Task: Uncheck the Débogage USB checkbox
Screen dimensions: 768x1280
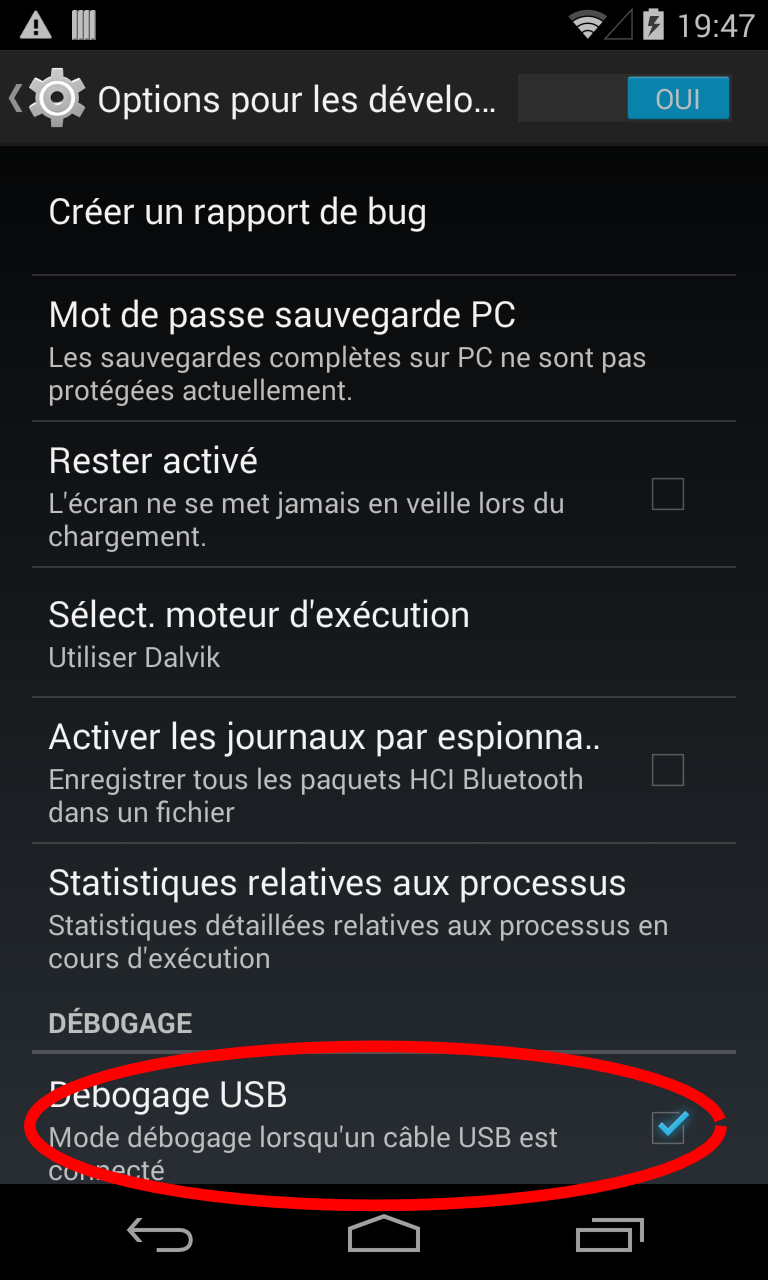Action: 669,1126
